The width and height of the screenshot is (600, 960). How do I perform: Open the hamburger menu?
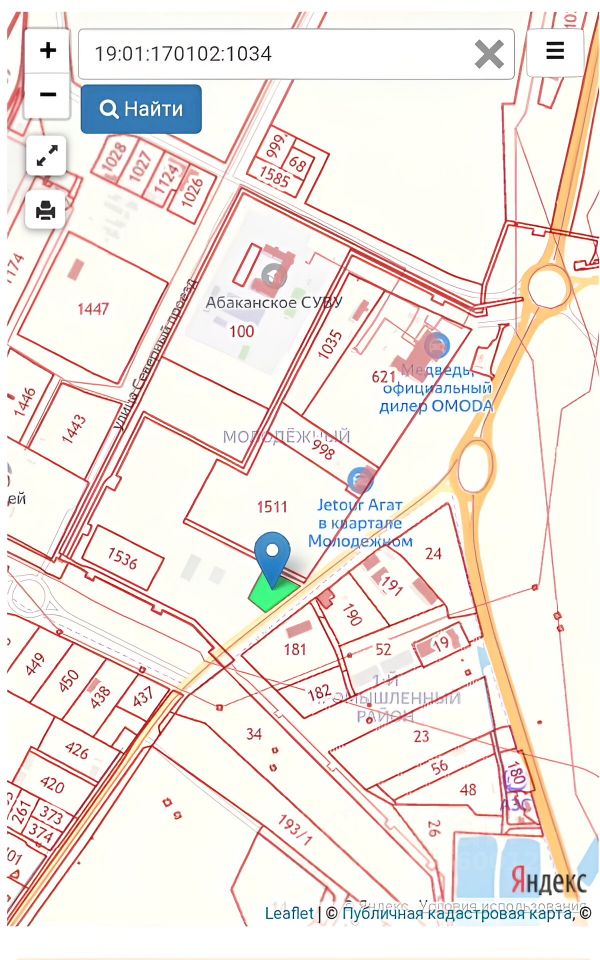click(x=555, y=52)
